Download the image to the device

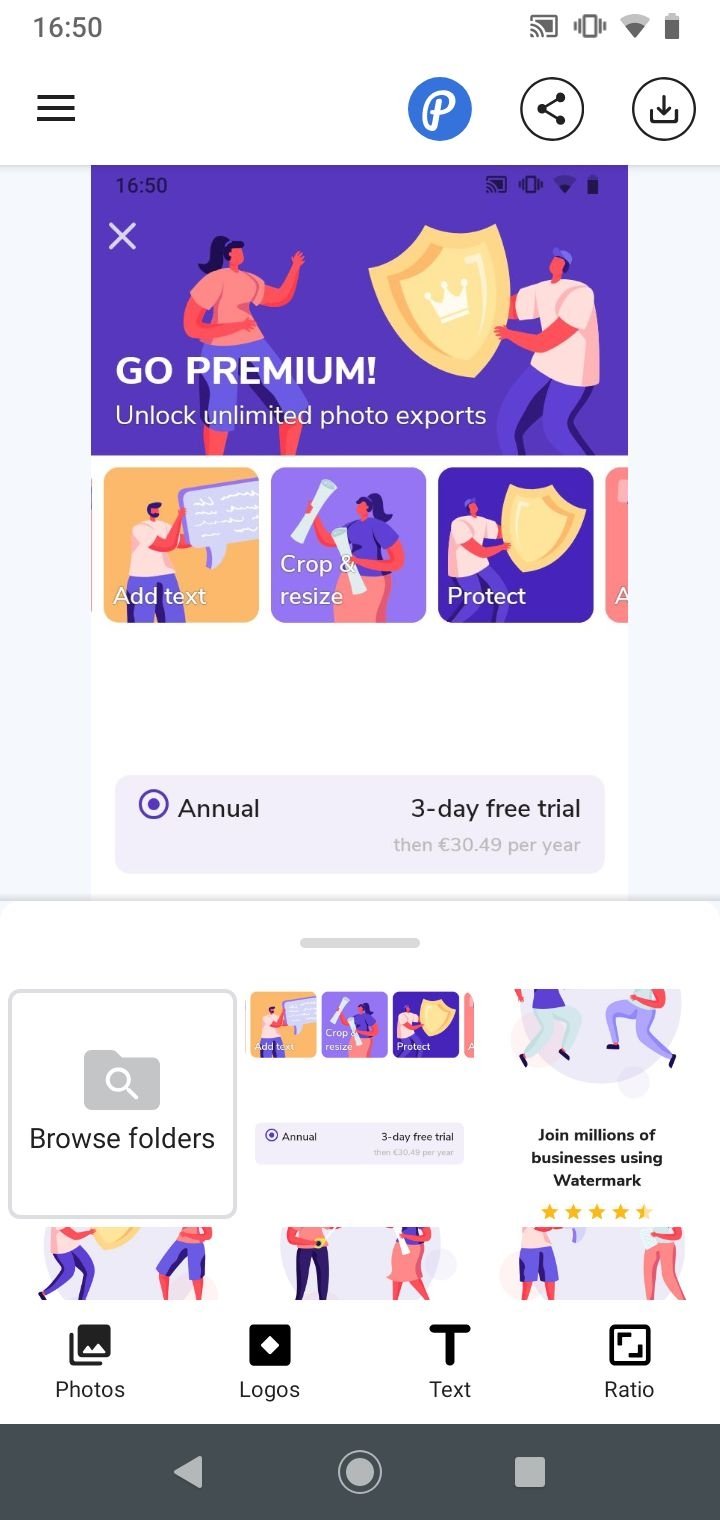point(663,108)
